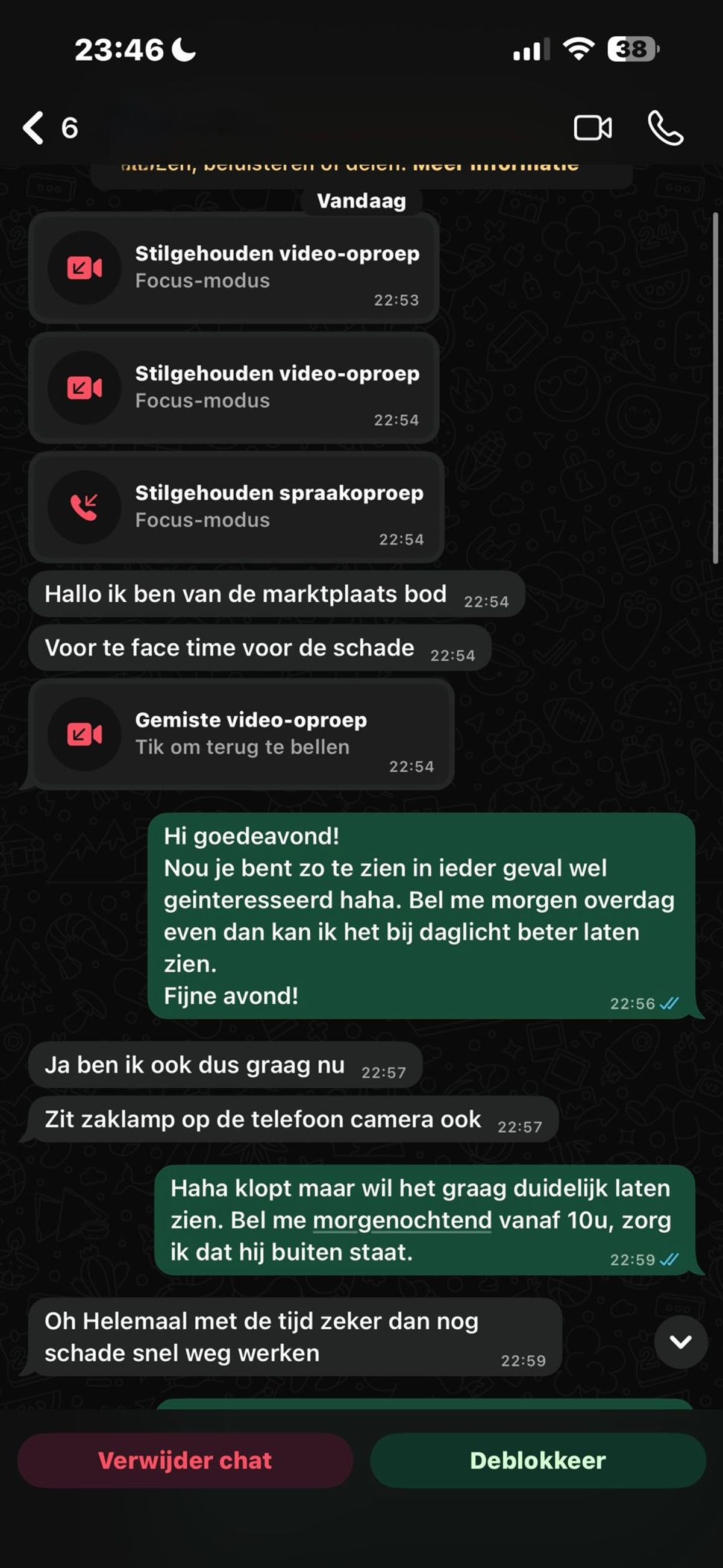This screenshot has width=723, height=1568.
Task: Delete this chat with Verwijder chat
Action: pos(185,1460)
